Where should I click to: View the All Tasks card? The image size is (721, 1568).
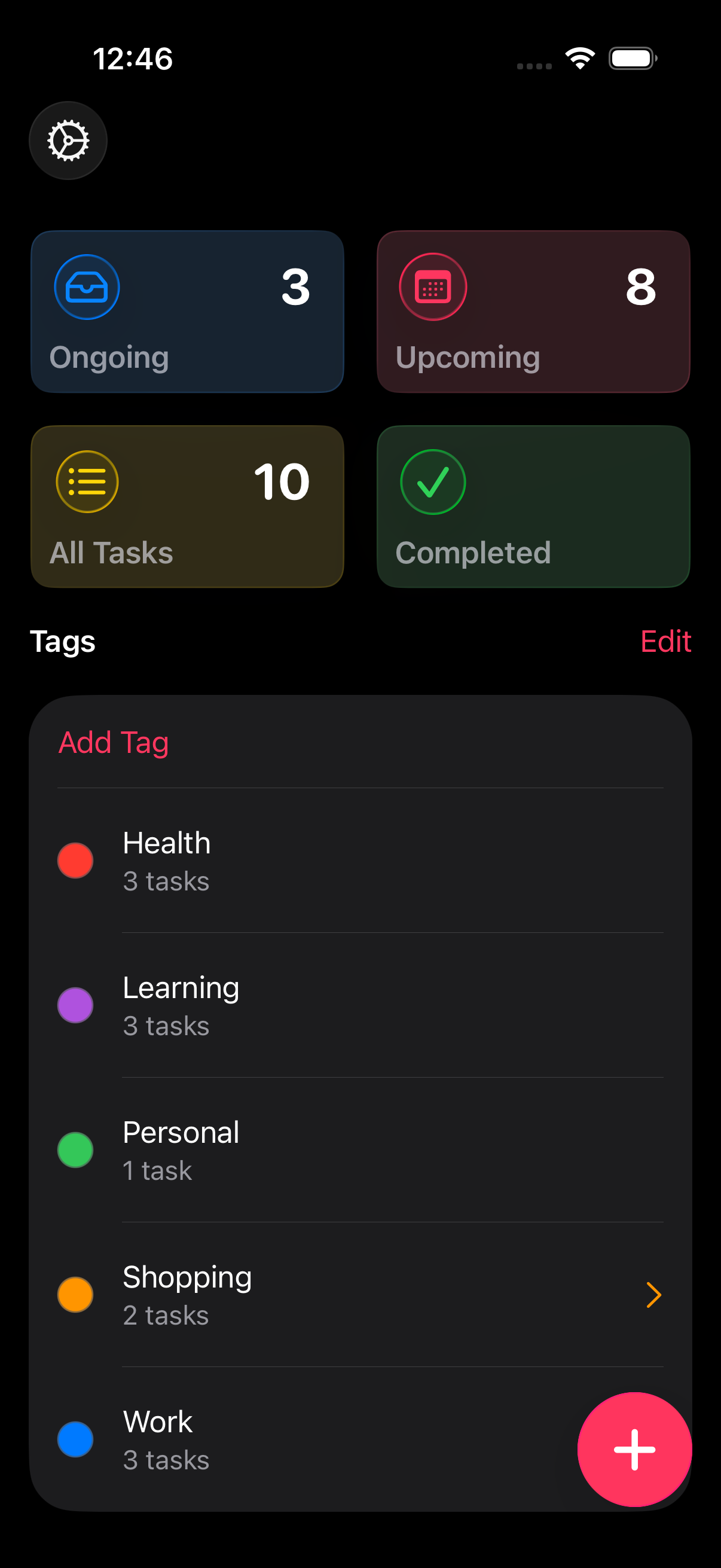(187, 507)
